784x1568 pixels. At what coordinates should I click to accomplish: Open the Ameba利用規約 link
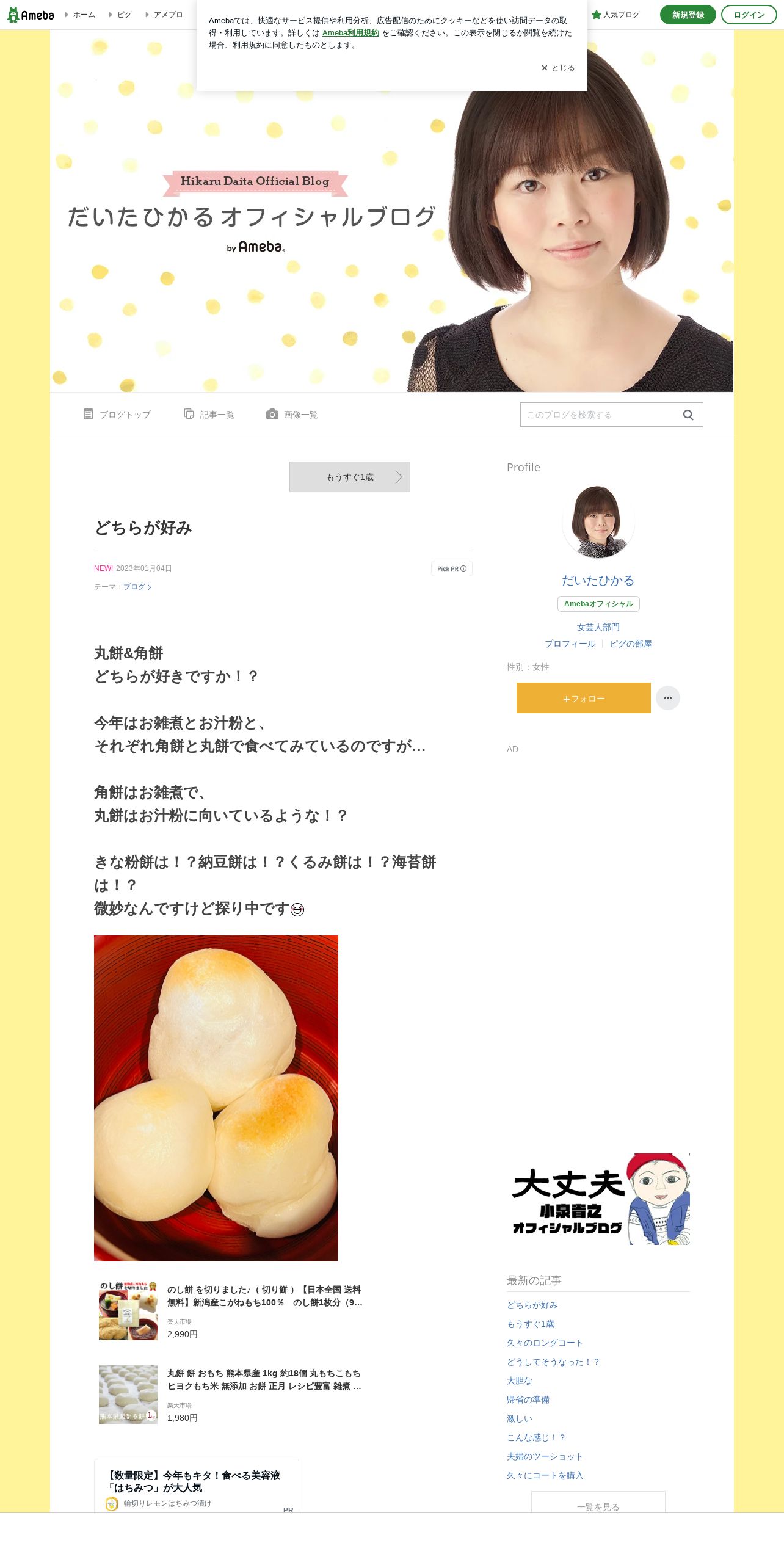coord(350,33)
